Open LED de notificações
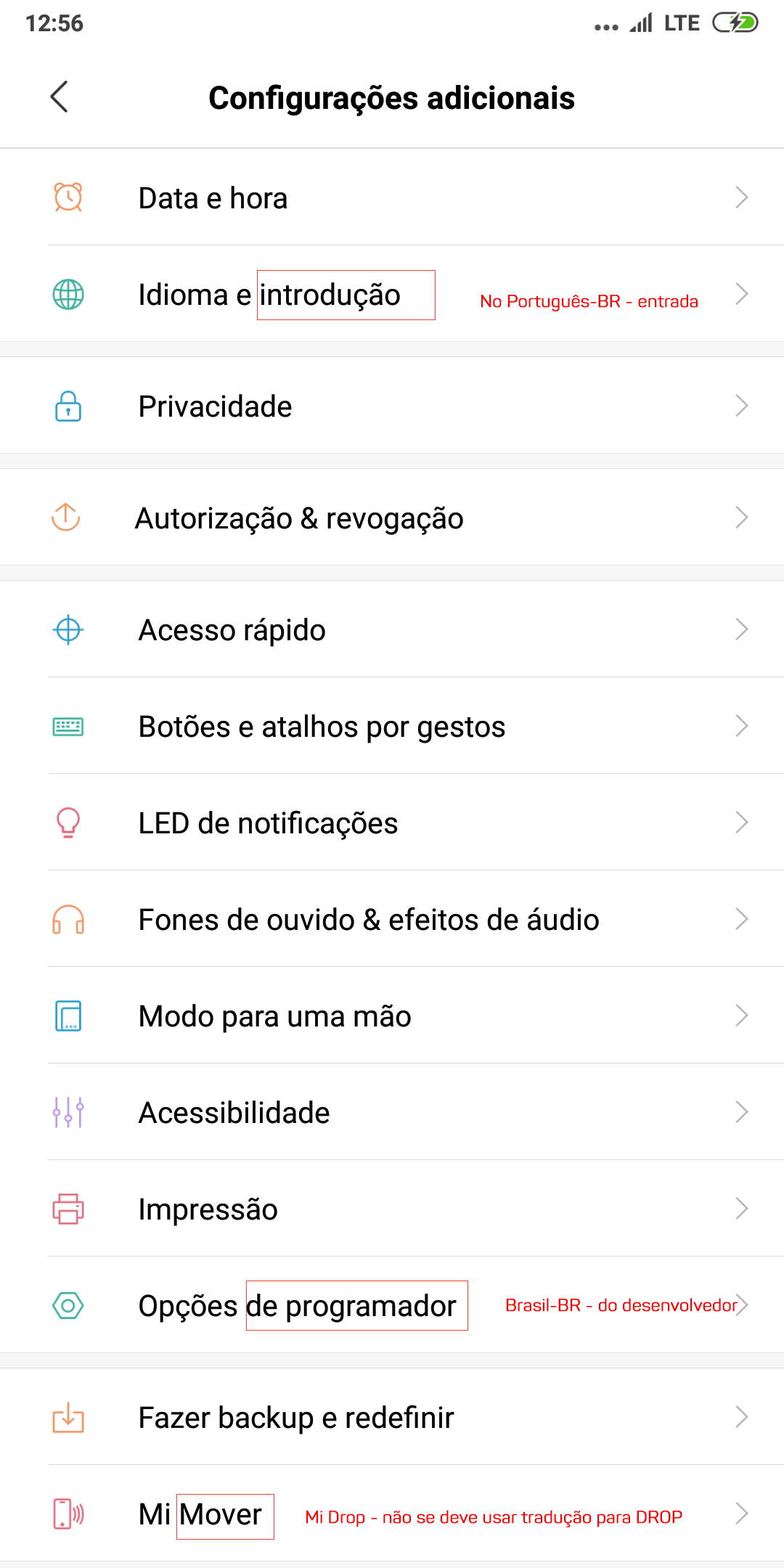784x1568 pixels. pos(392,822)
